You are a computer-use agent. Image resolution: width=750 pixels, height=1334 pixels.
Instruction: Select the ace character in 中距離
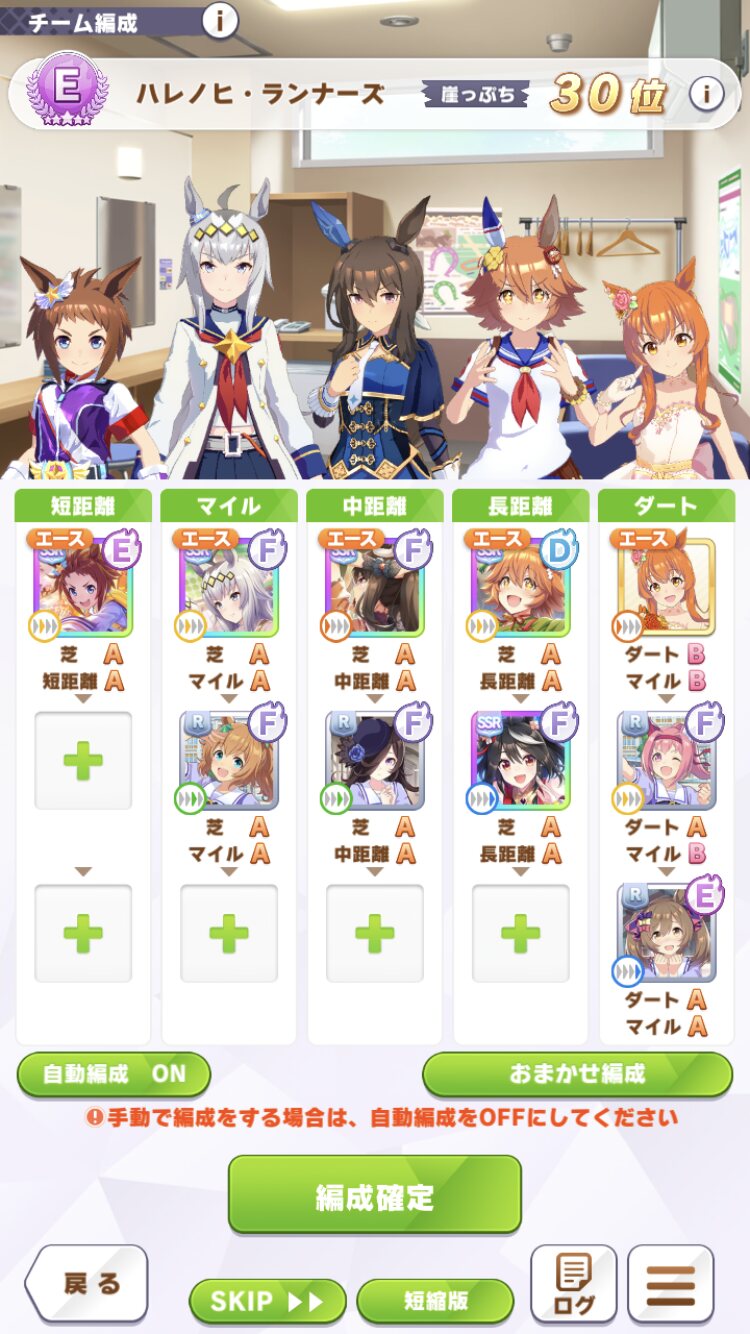(375, 588)
